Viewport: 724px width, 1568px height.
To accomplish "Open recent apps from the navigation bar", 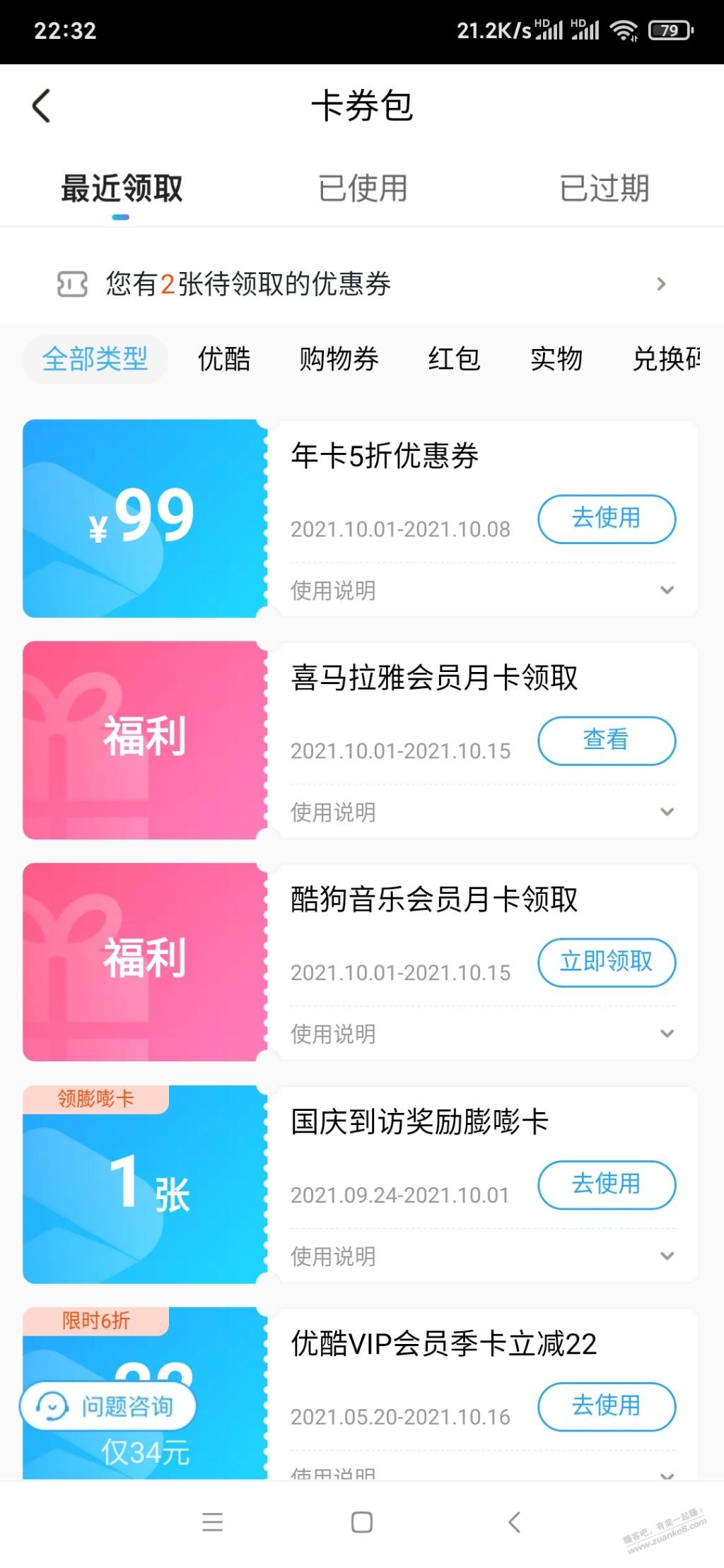I will point(212,1522).
